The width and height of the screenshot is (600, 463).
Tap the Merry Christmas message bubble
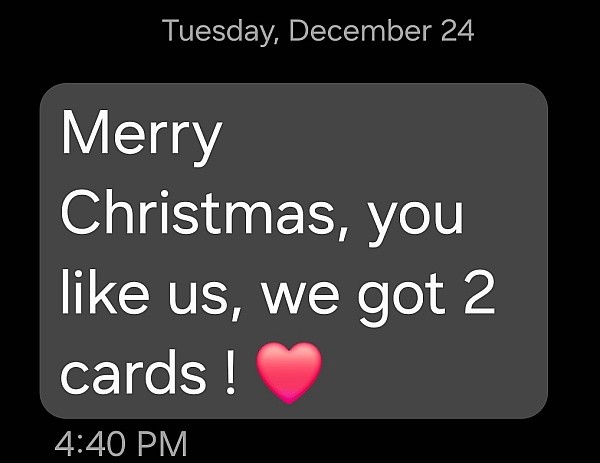(x=293, y=250)
